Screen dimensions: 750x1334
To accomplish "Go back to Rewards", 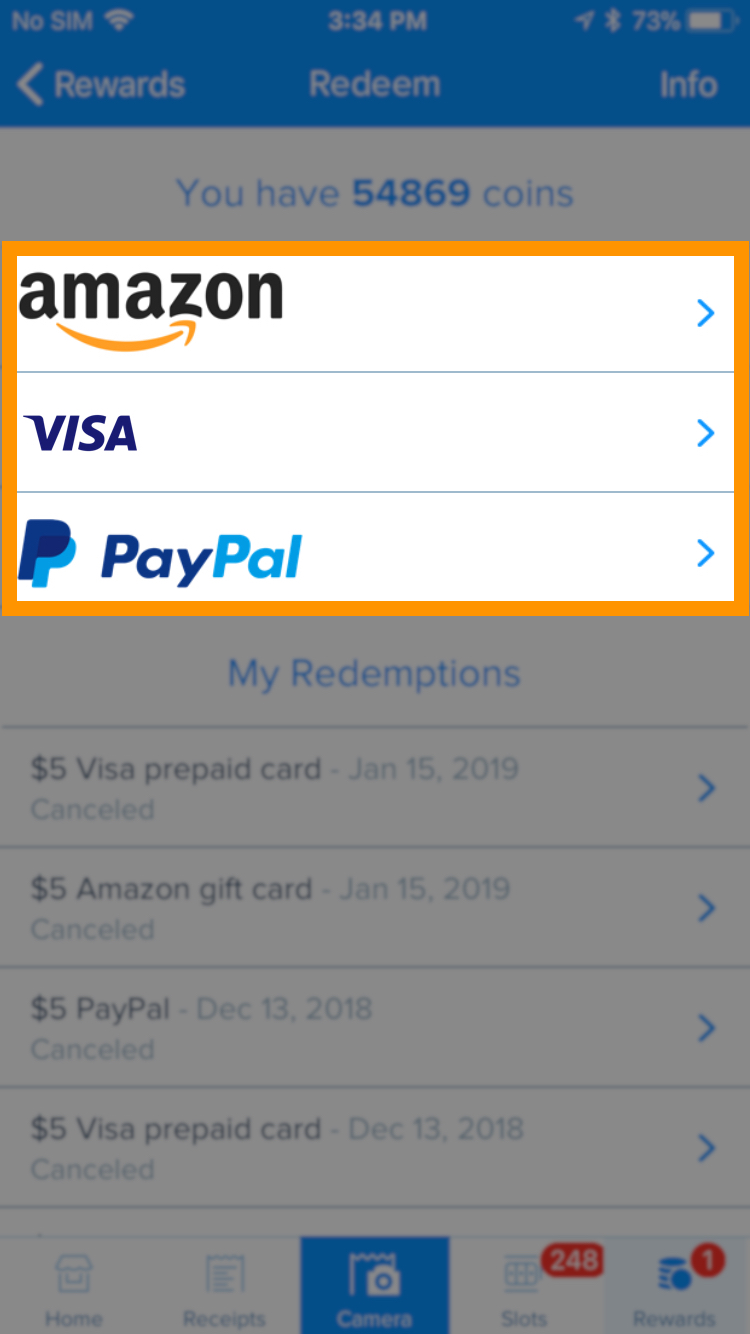I will click(101, 85).
